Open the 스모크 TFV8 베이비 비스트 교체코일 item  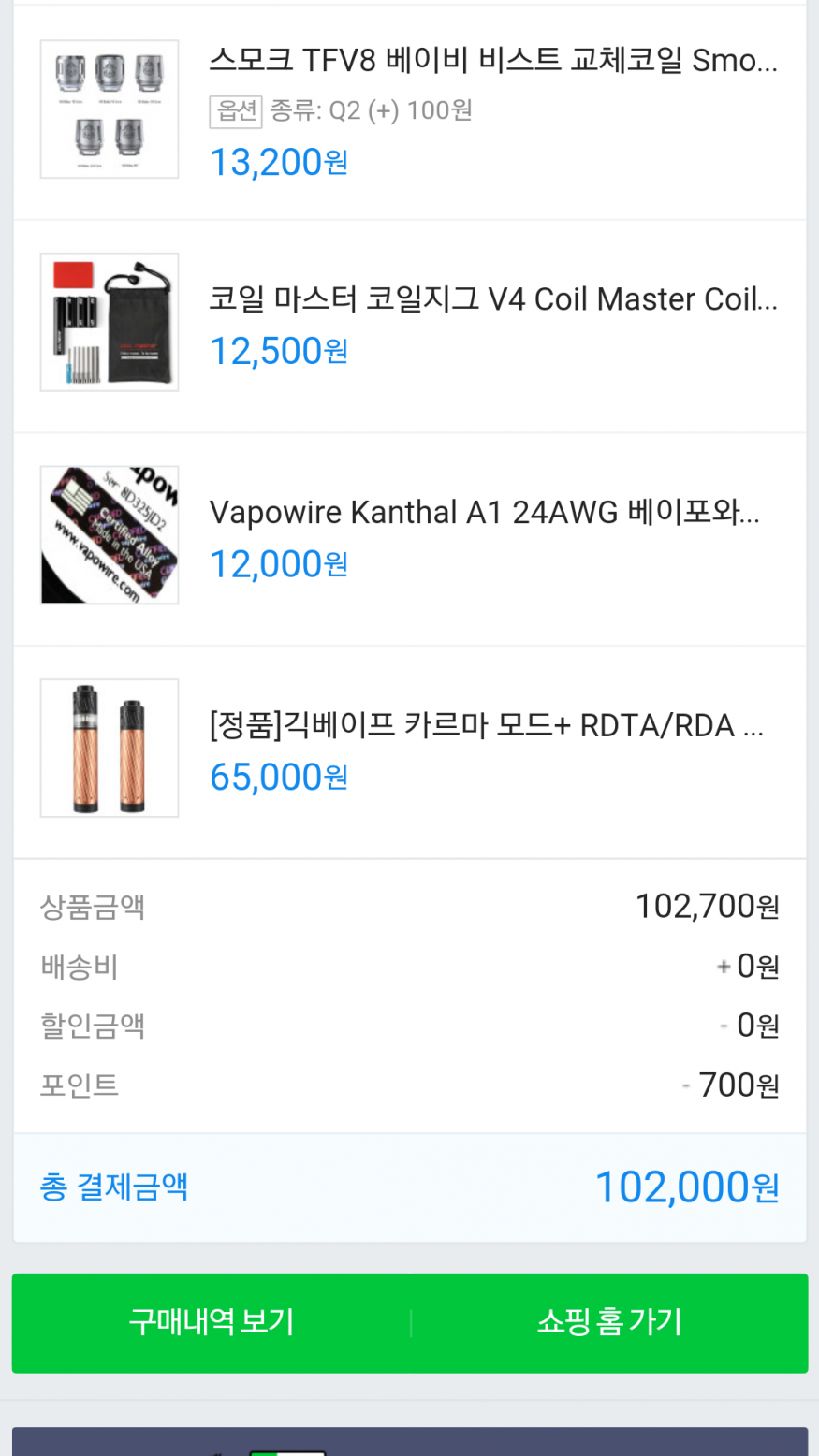coord(492,62)
